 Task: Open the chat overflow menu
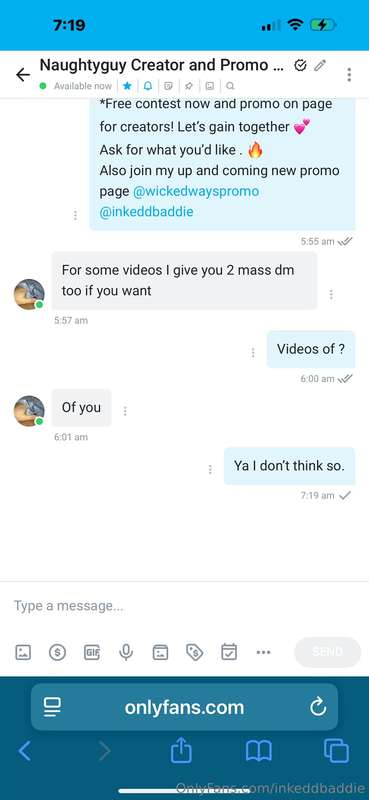[x=349, y=74]
